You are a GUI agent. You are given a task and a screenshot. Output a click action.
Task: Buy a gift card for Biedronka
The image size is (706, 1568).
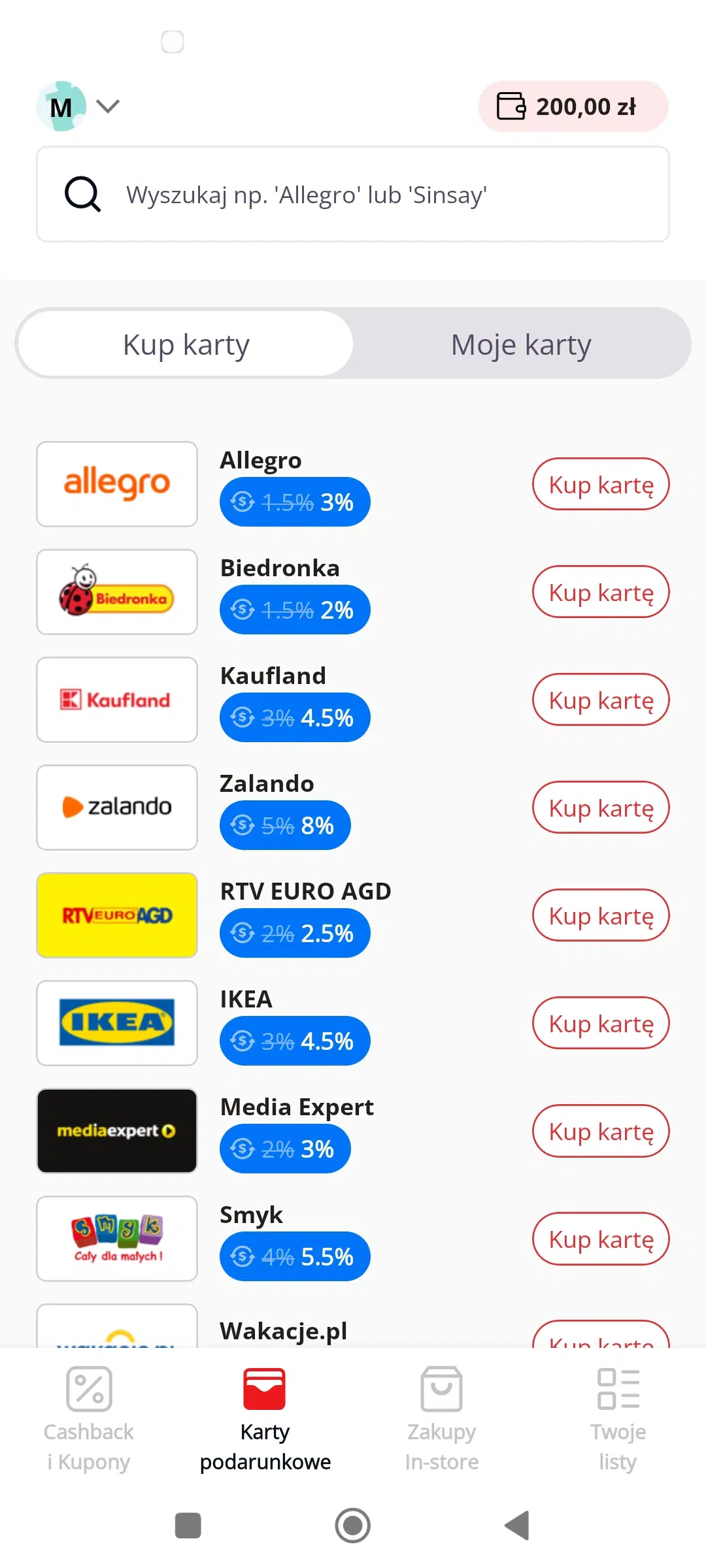tap(600, 592)
